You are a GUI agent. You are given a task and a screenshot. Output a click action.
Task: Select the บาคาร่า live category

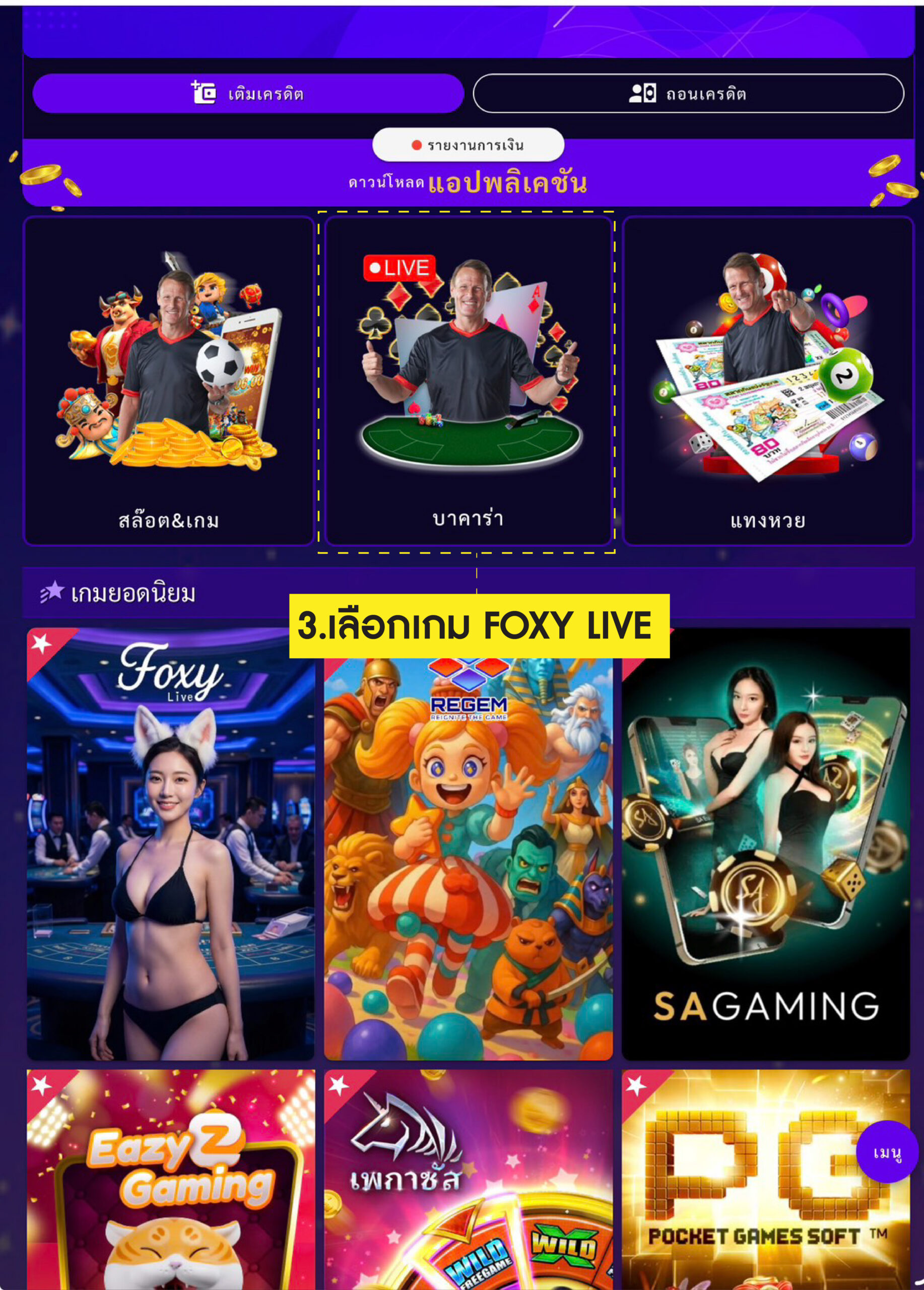click(468, 380)
